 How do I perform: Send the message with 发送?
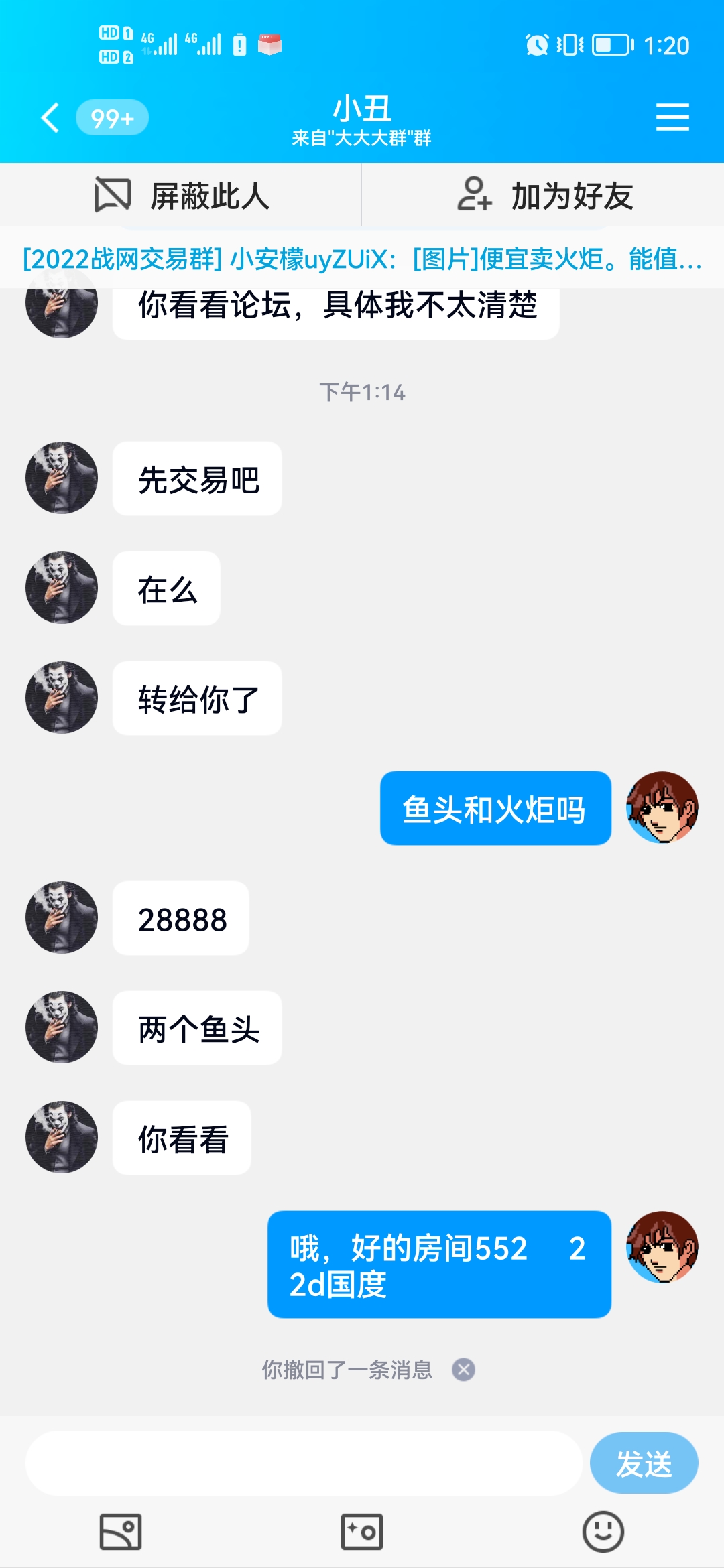pos(644,1463)
